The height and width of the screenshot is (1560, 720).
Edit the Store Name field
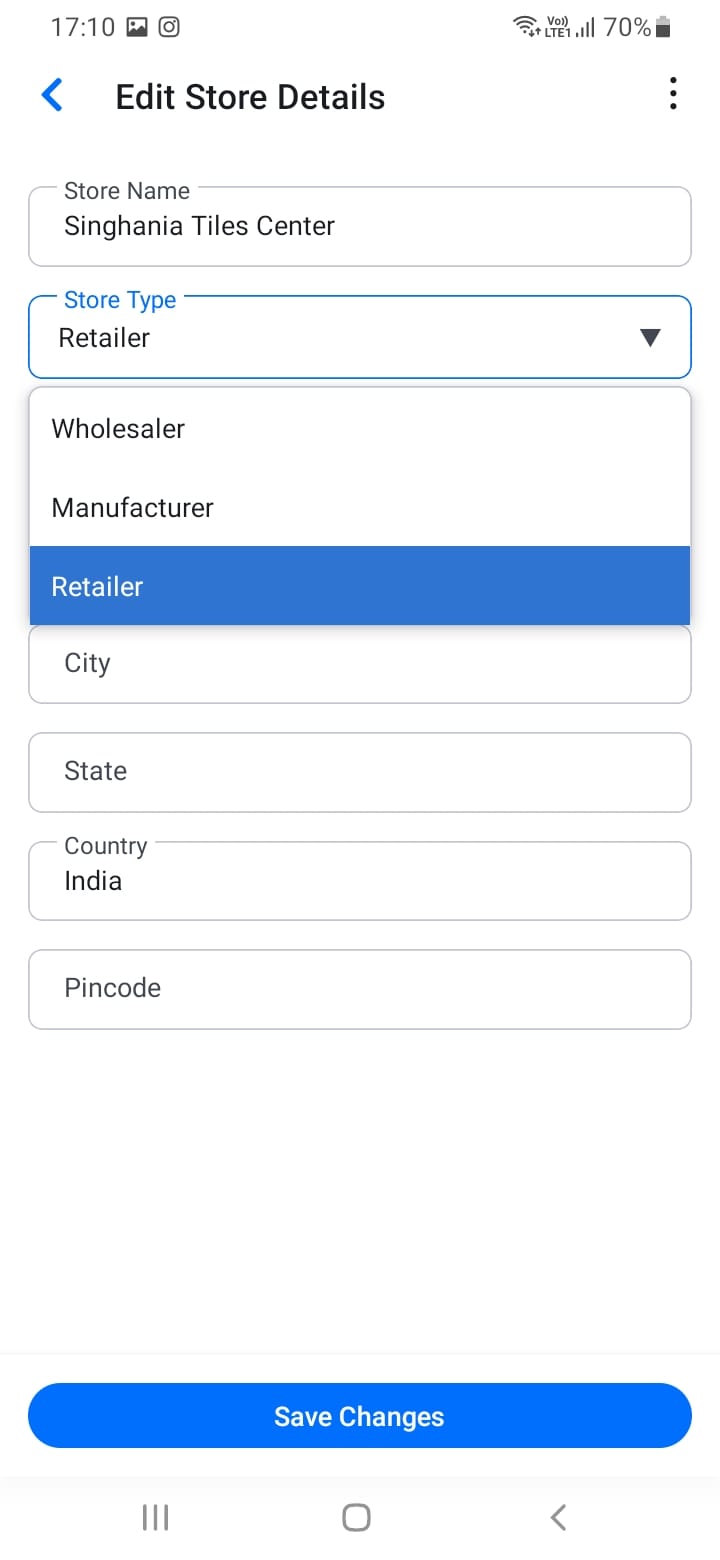(x=360, y=227)
